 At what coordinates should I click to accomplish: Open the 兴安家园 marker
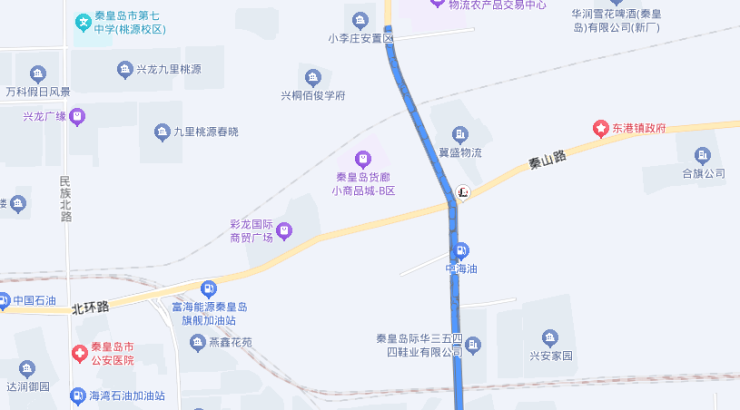coord(549,338)
